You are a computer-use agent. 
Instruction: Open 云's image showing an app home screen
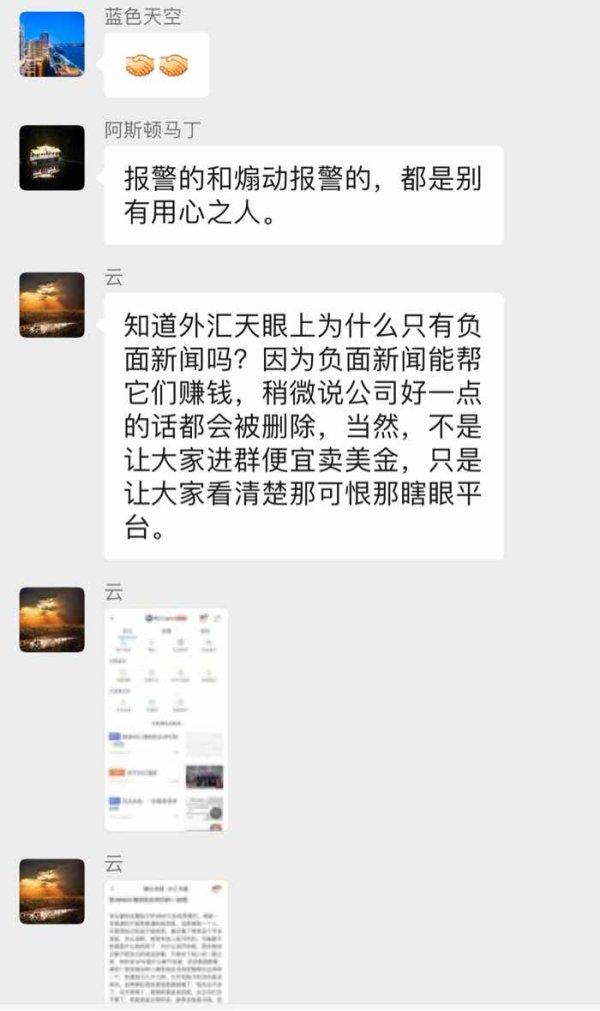tap(166, 720)
